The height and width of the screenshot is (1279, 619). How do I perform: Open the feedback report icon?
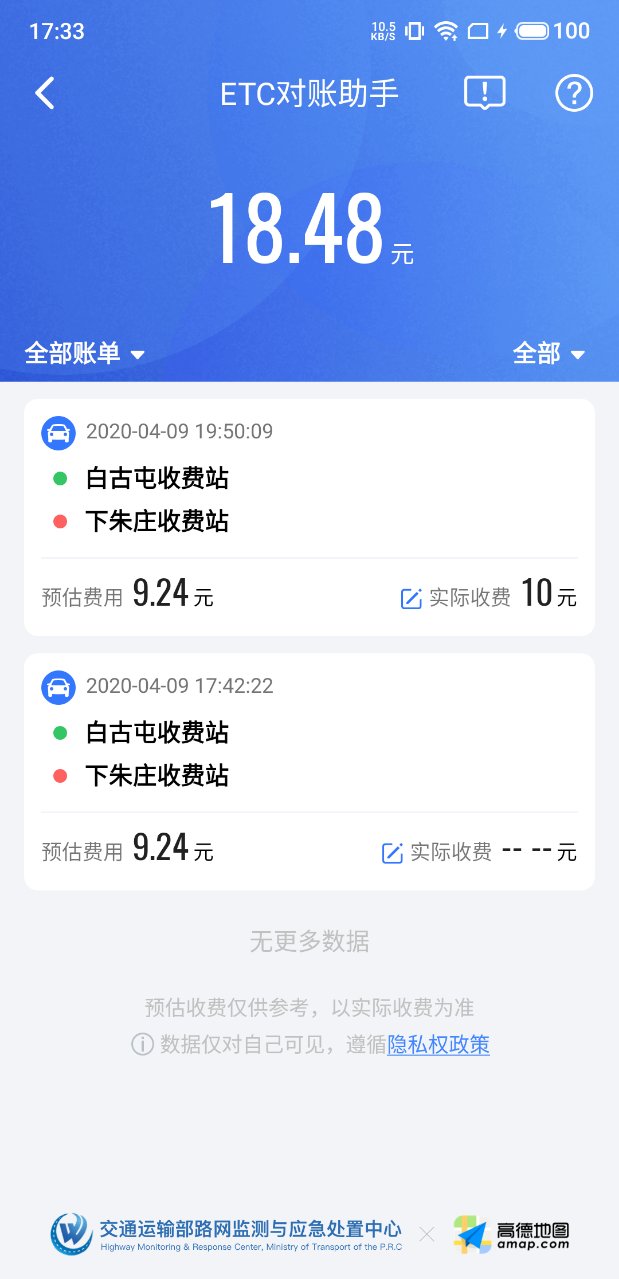[x=485, y=93]
